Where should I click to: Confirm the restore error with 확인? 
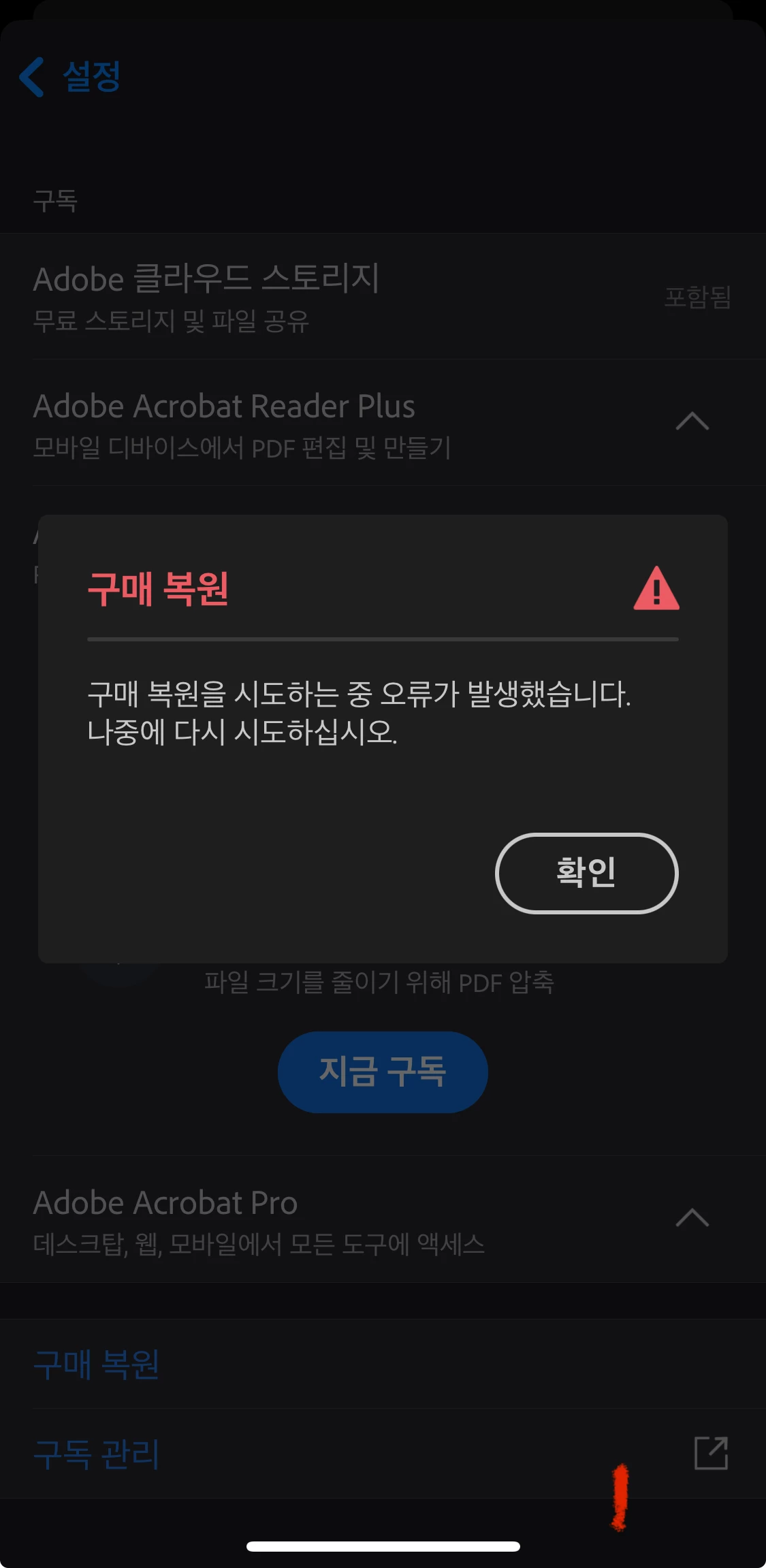point(586,873)
